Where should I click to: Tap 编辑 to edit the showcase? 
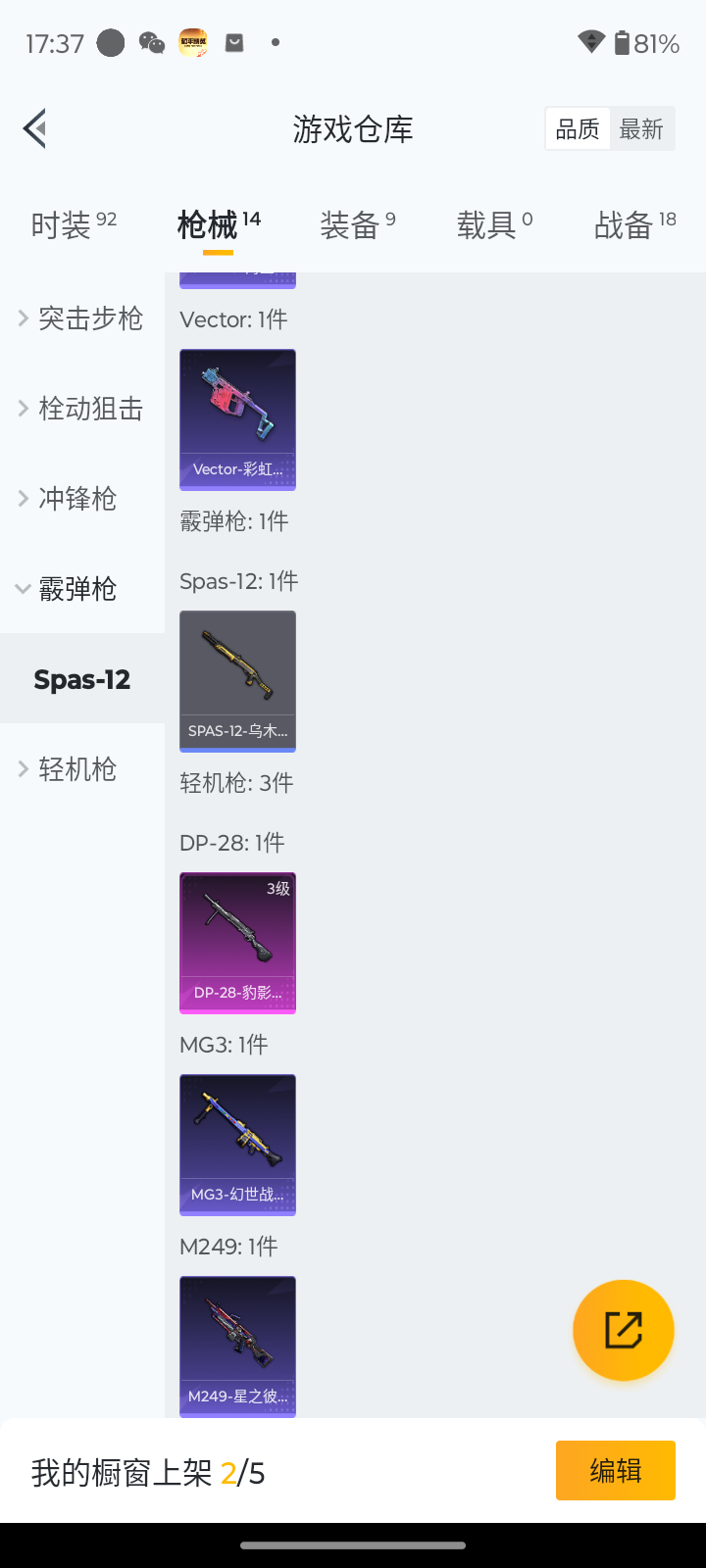point(615,1470)
